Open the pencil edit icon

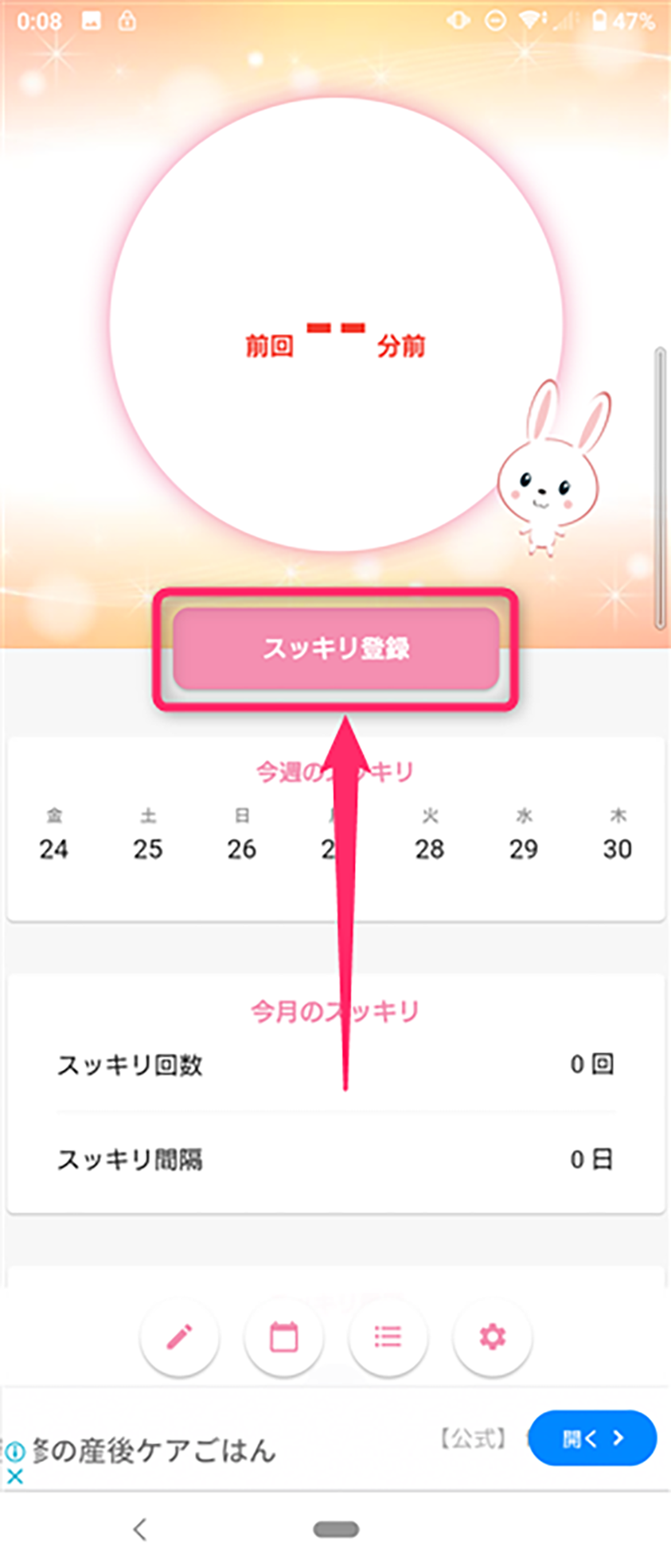(180, 1337)
